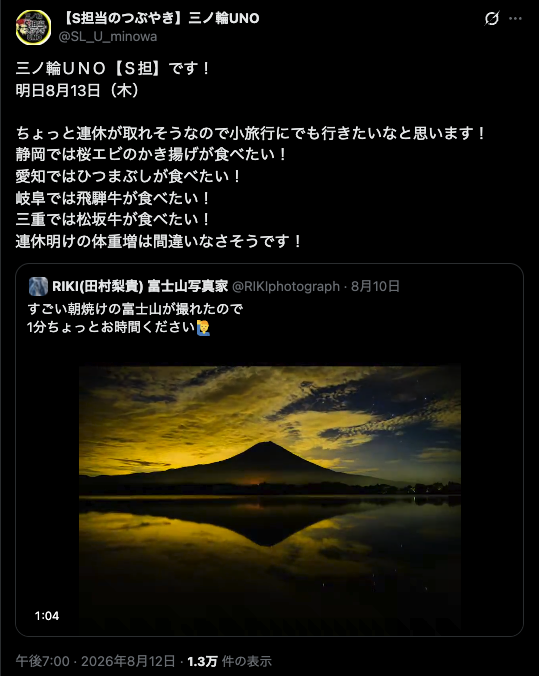Open 三ノ輪UNO profile avatar
Image resolution: width=539 pixels, height=676 pixels.
[33, 27]
